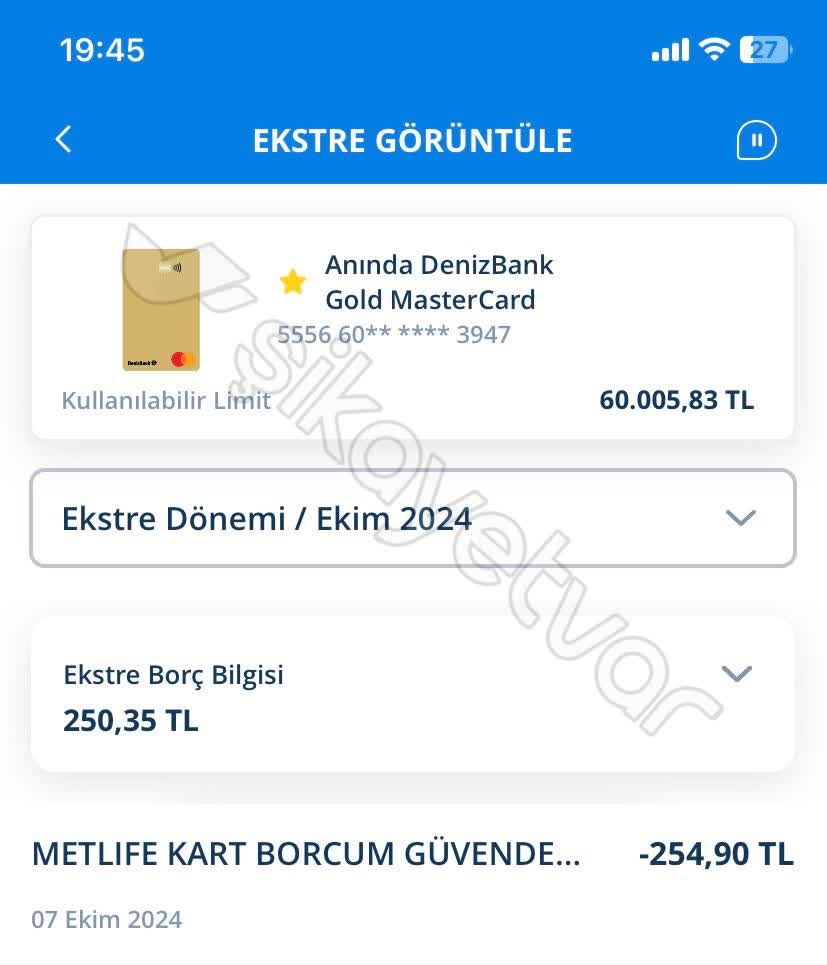Tap the Wi-Fi icon in the status bar
Viewport: 827px width, 965px height.
(713, 49)
